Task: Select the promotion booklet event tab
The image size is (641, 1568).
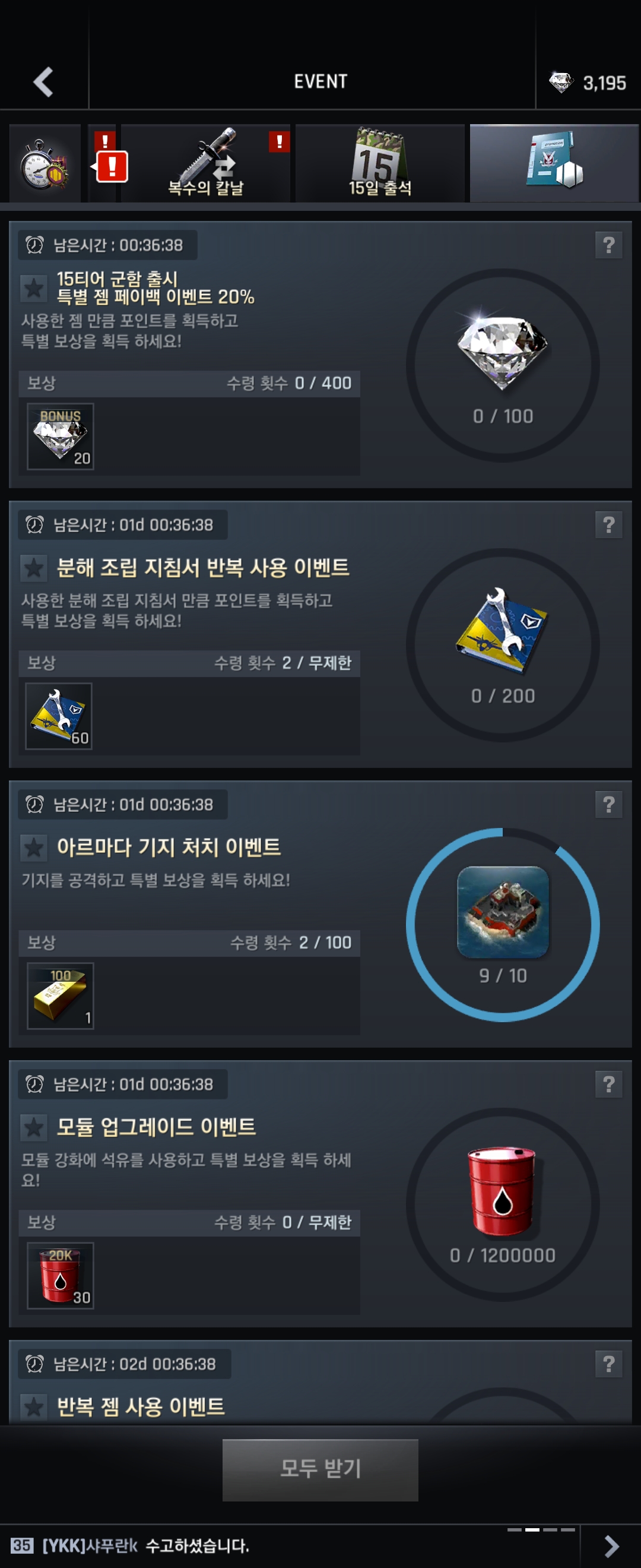Action: coord(553,163)
